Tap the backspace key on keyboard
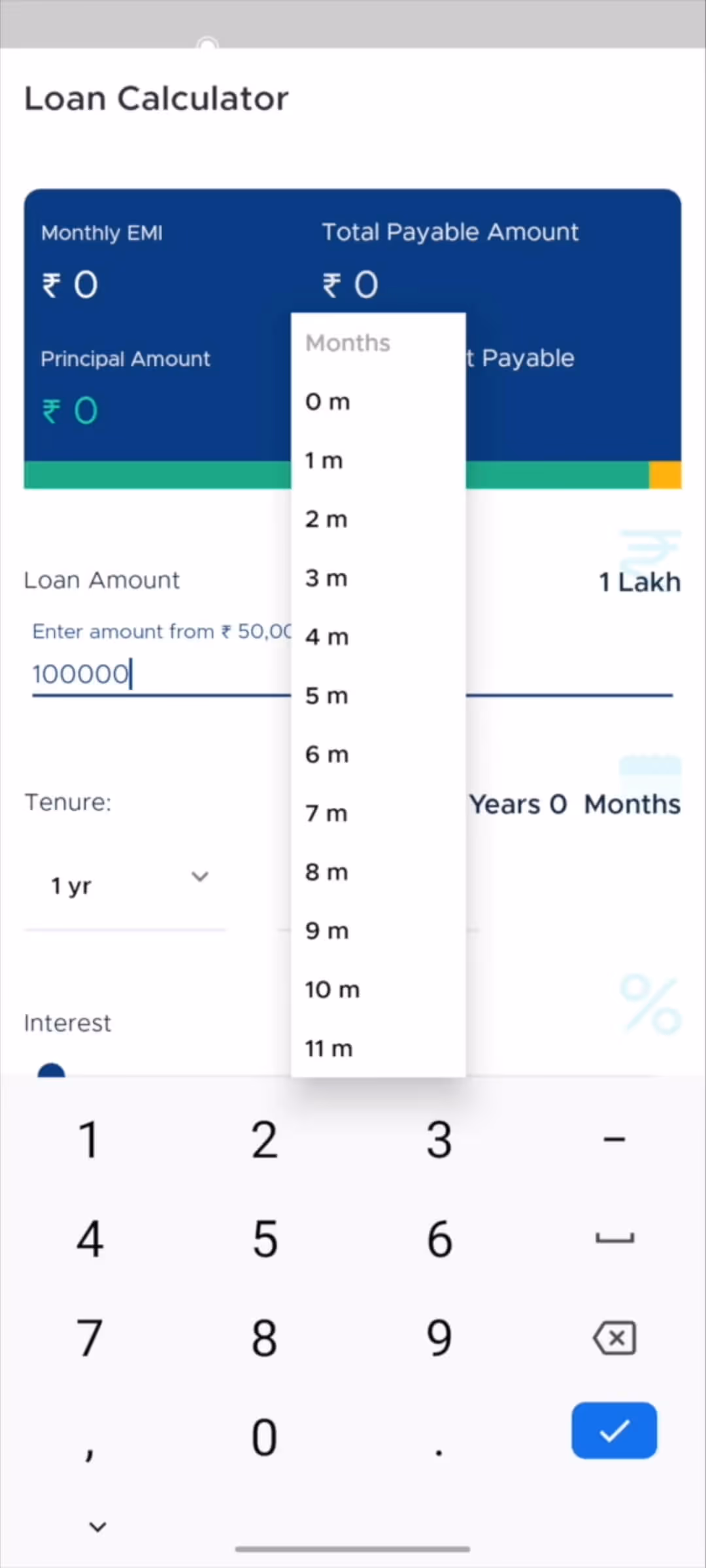The width and height of the screenshot is (706, 1568). 614,1338
